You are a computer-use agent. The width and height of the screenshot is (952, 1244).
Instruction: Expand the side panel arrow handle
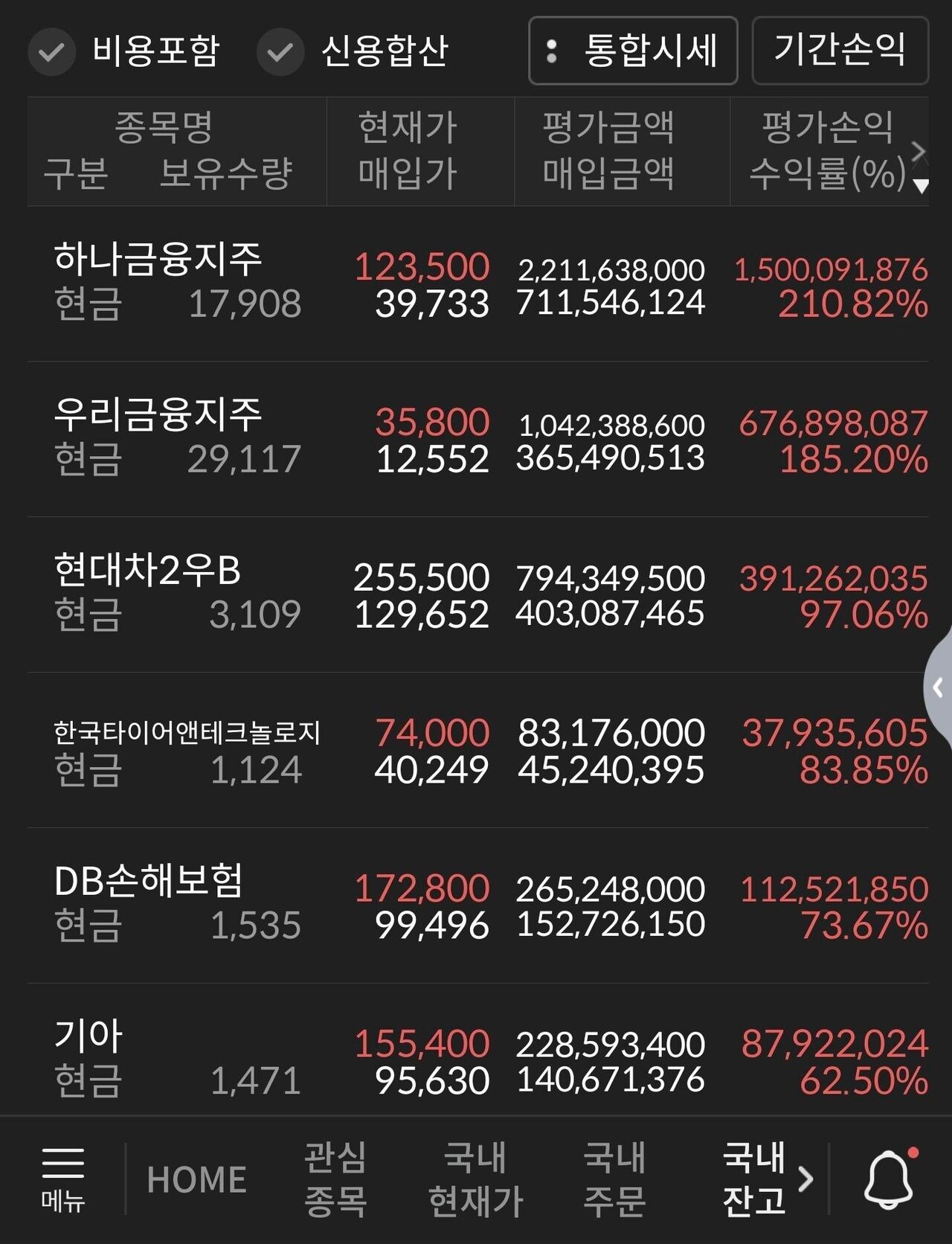click(938, 687)
